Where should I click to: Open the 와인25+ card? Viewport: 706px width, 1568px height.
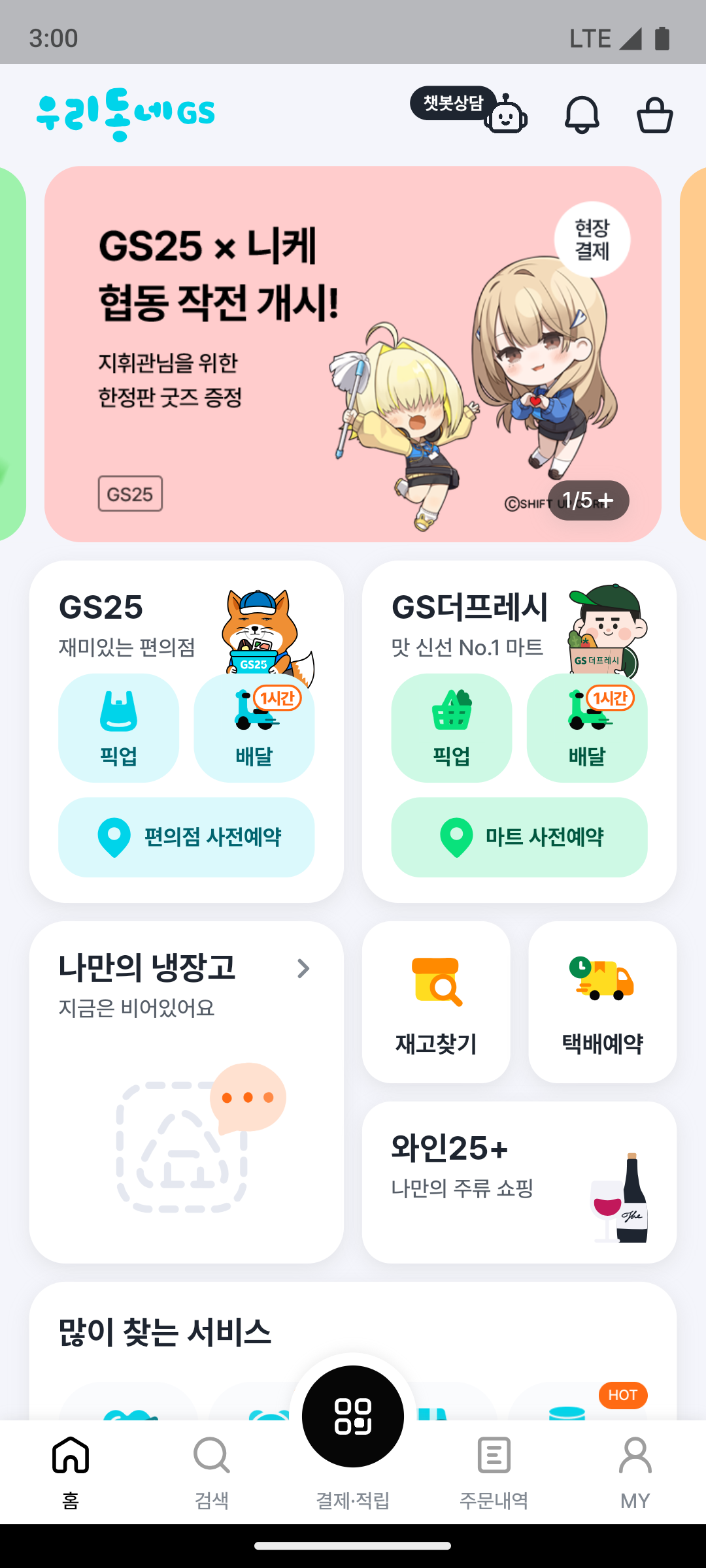click(x=519, y=1183)
